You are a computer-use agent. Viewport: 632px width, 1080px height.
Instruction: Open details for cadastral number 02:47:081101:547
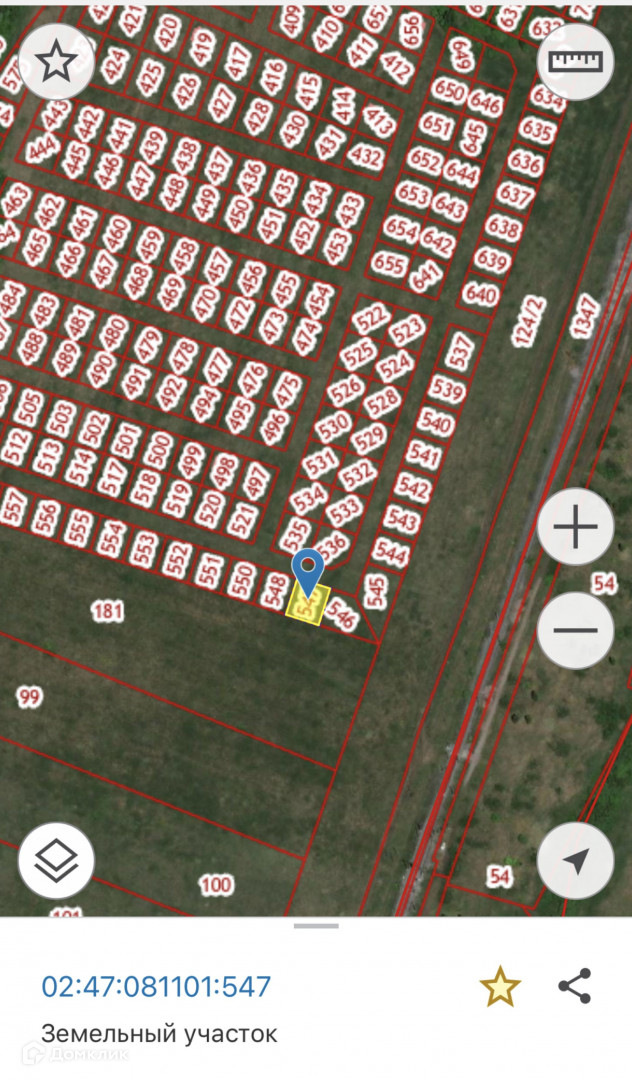pyautogui.click(x=156, y=987)
